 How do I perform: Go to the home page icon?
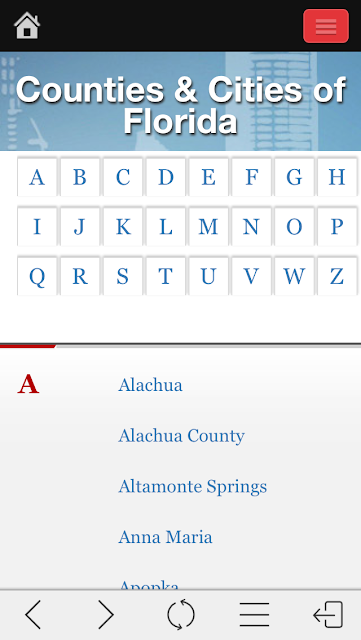(27, 25)
